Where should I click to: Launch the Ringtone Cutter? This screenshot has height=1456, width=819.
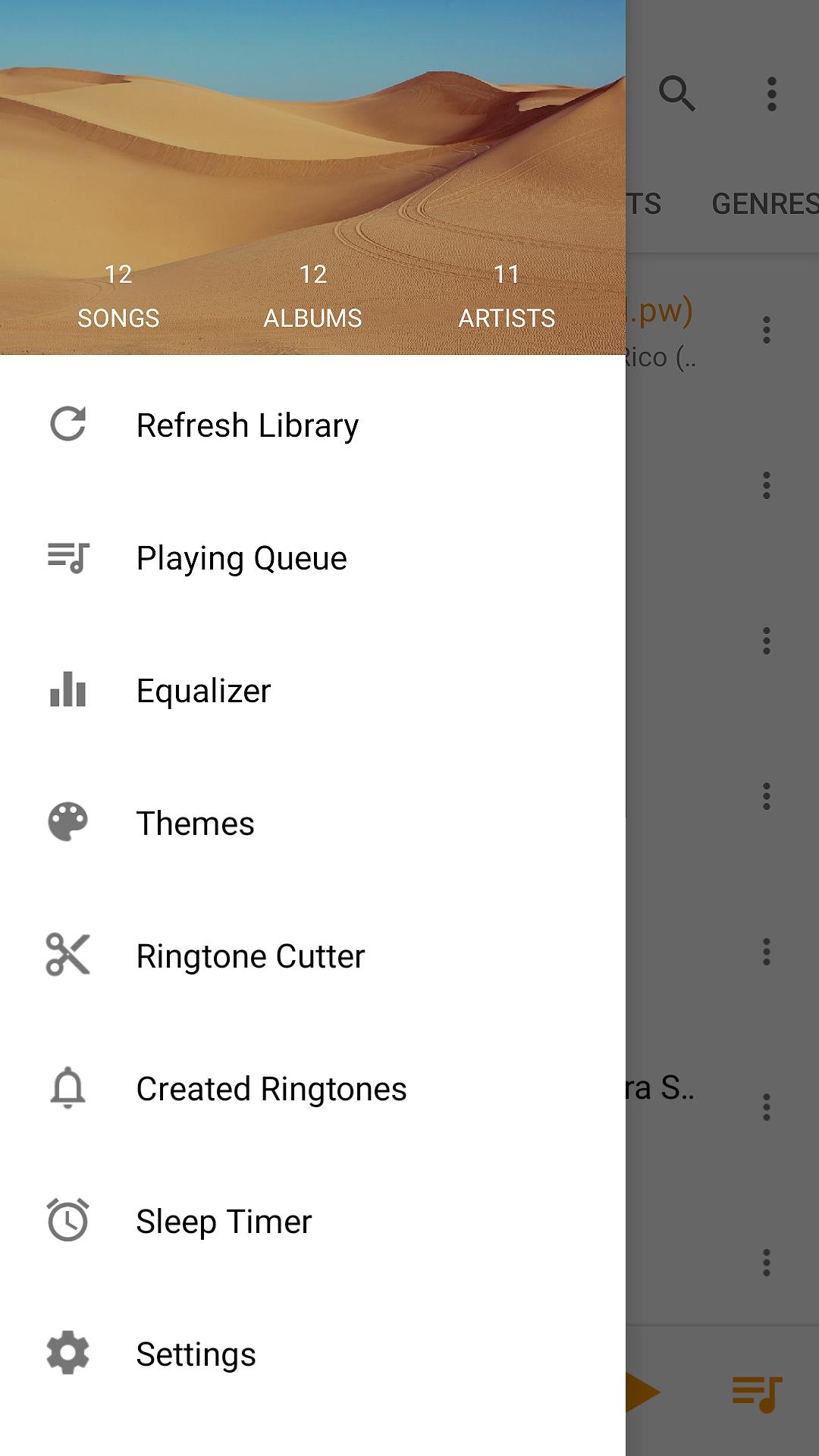pos(312,956)
